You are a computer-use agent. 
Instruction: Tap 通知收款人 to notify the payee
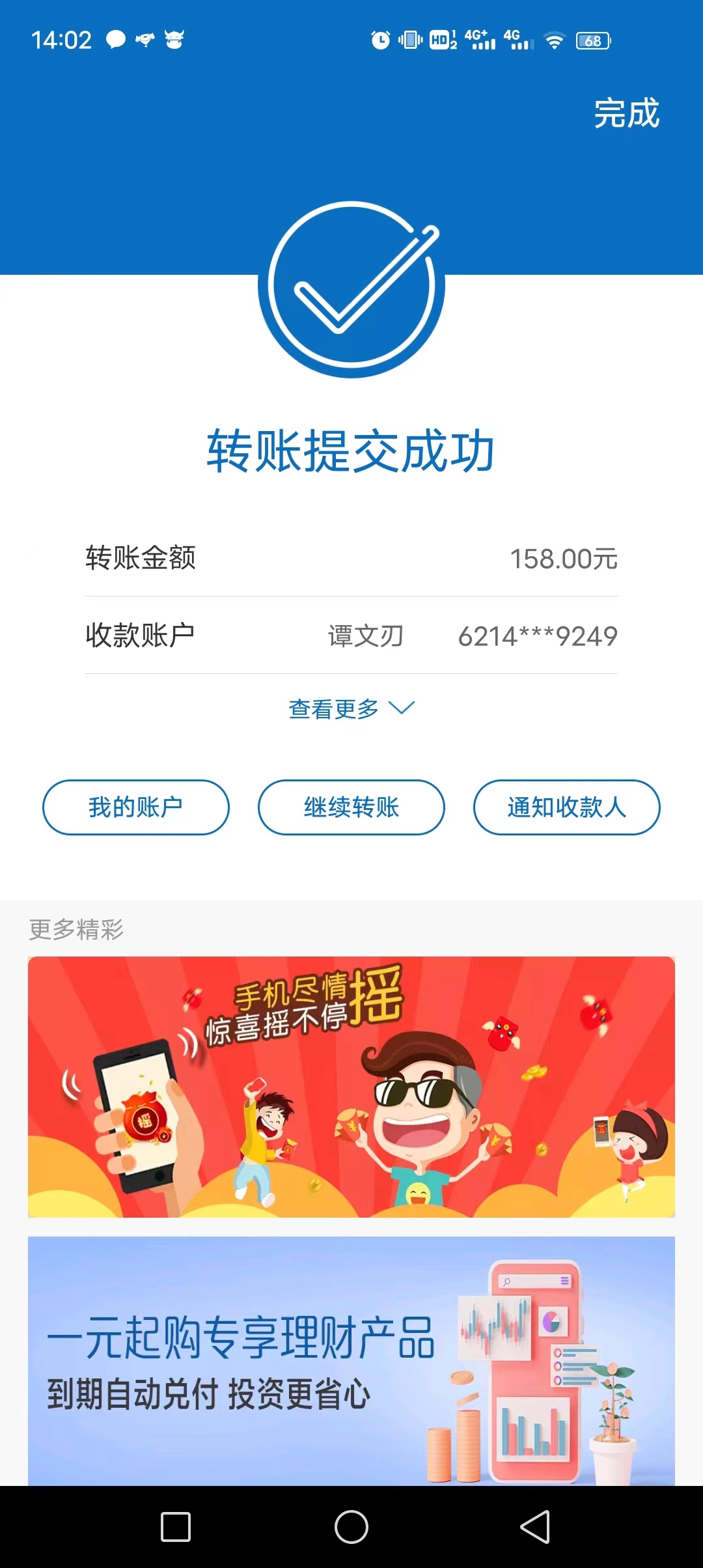point(567,807)
